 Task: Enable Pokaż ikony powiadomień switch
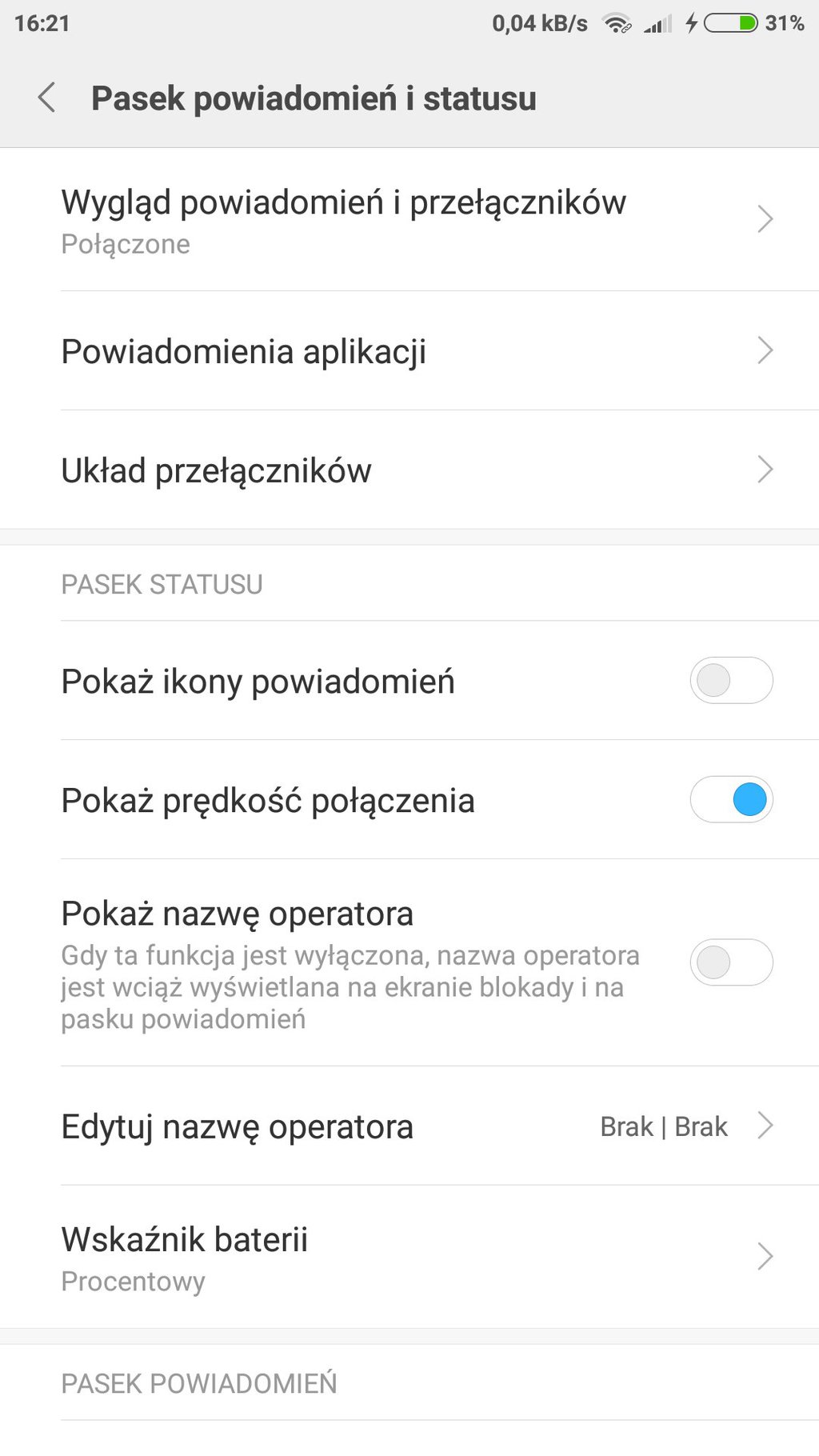click(x=731, y=681)
